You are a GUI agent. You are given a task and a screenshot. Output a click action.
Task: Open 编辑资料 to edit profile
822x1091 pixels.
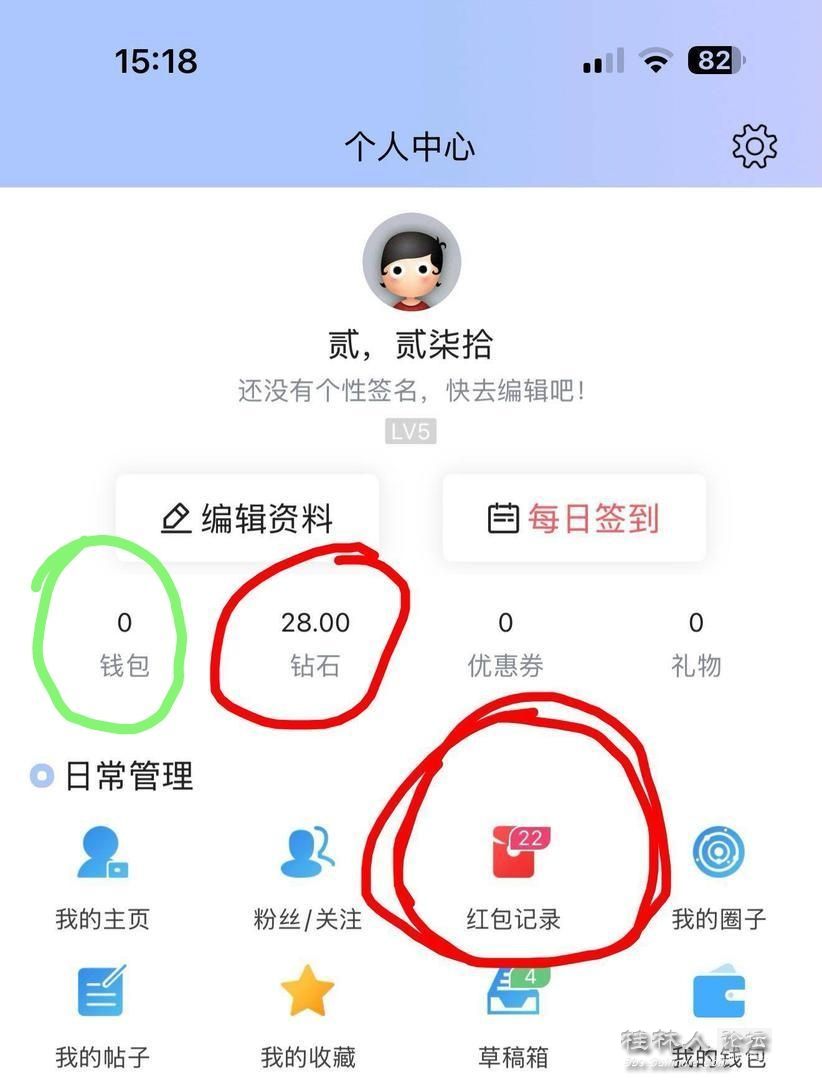247,518
